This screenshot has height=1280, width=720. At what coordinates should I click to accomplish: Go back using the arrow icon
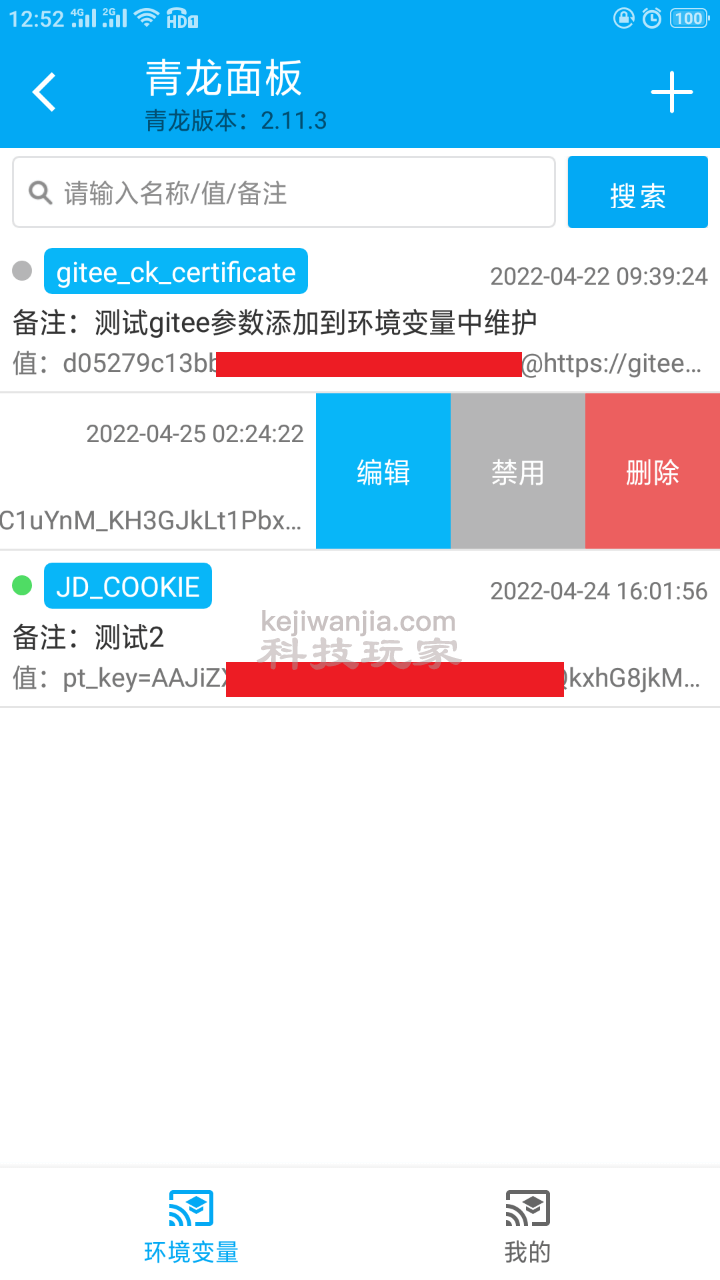(44, 92)
